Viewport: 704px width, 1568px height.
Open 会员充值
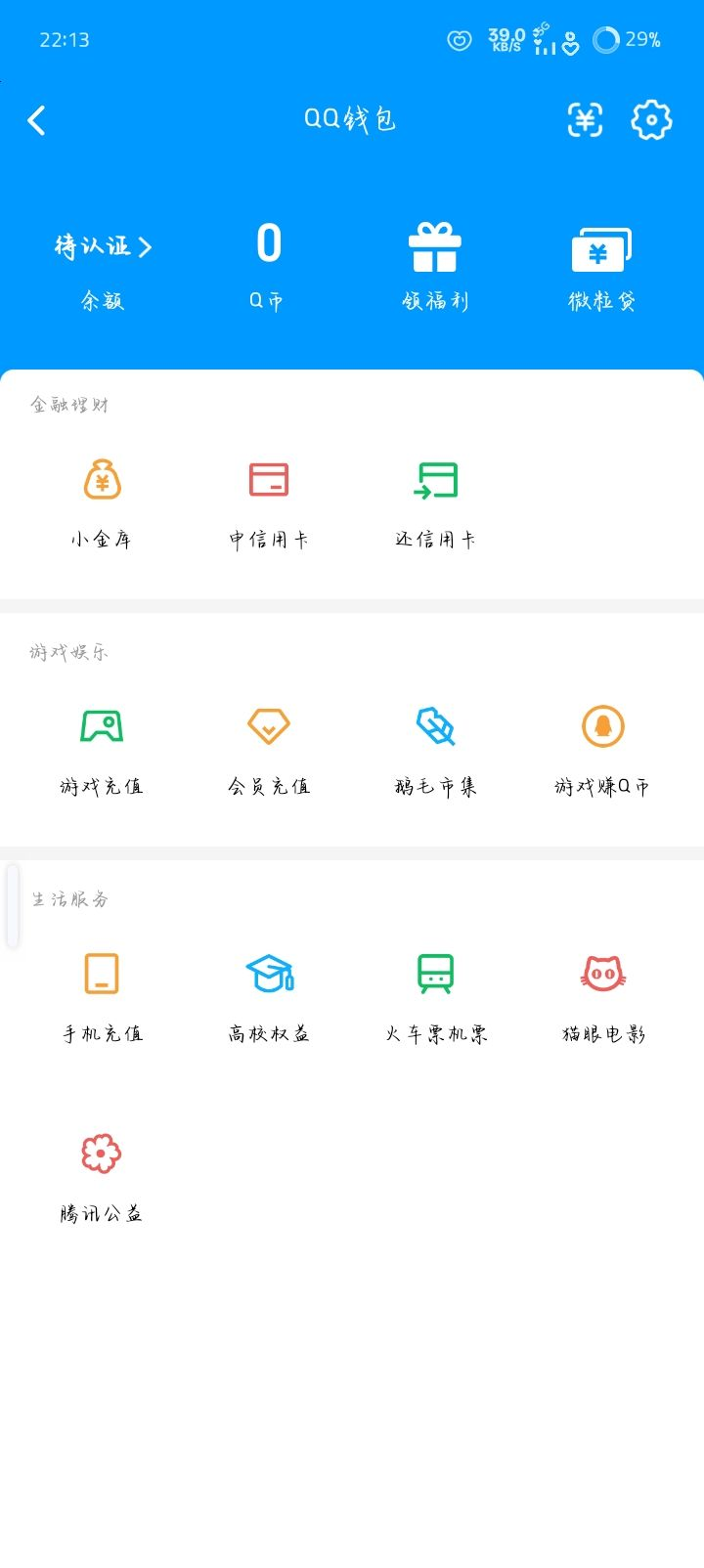coord(268,752)
